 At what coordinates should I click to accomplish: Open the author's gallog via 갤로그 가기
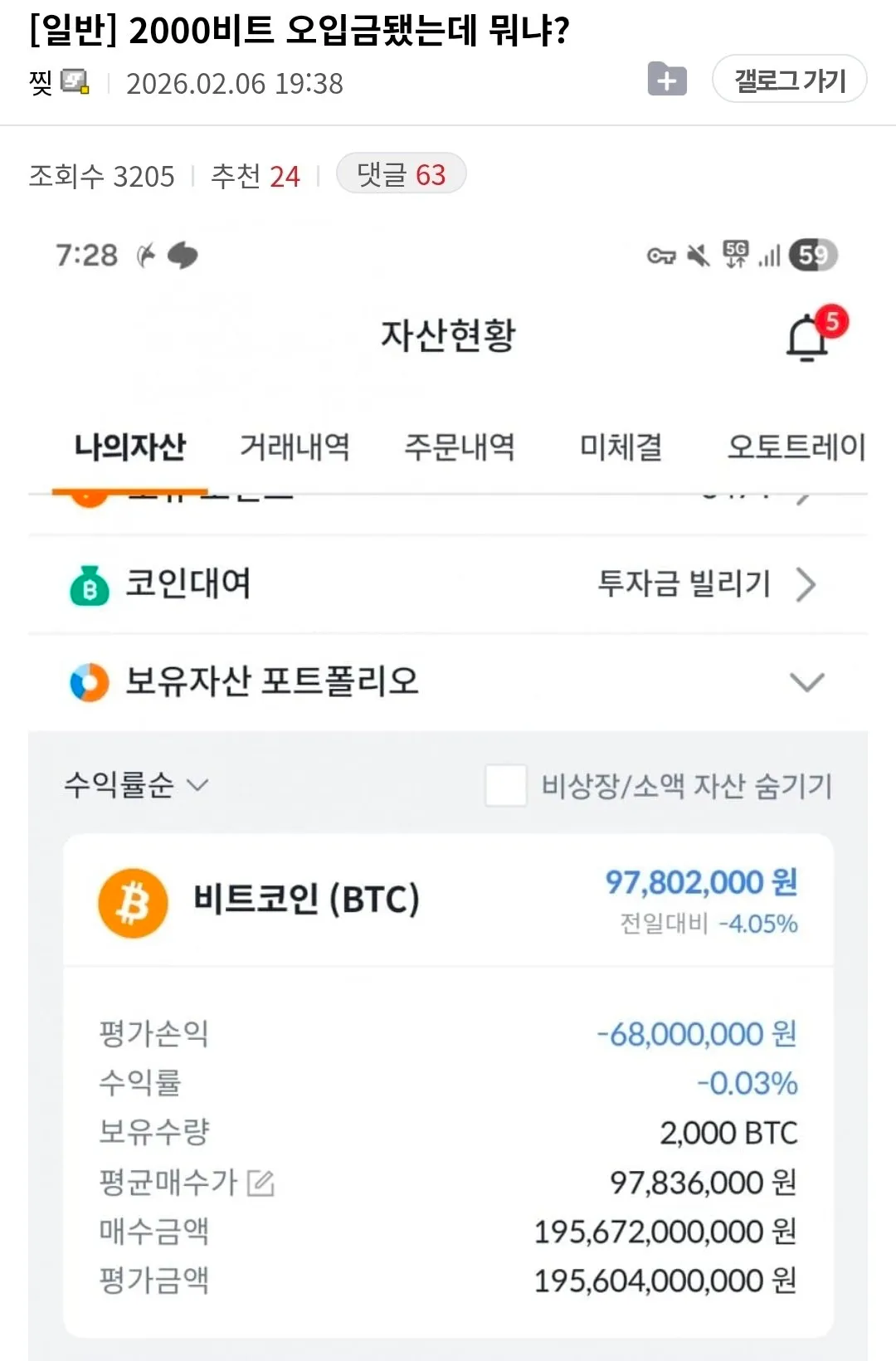[x=789, y=80]
